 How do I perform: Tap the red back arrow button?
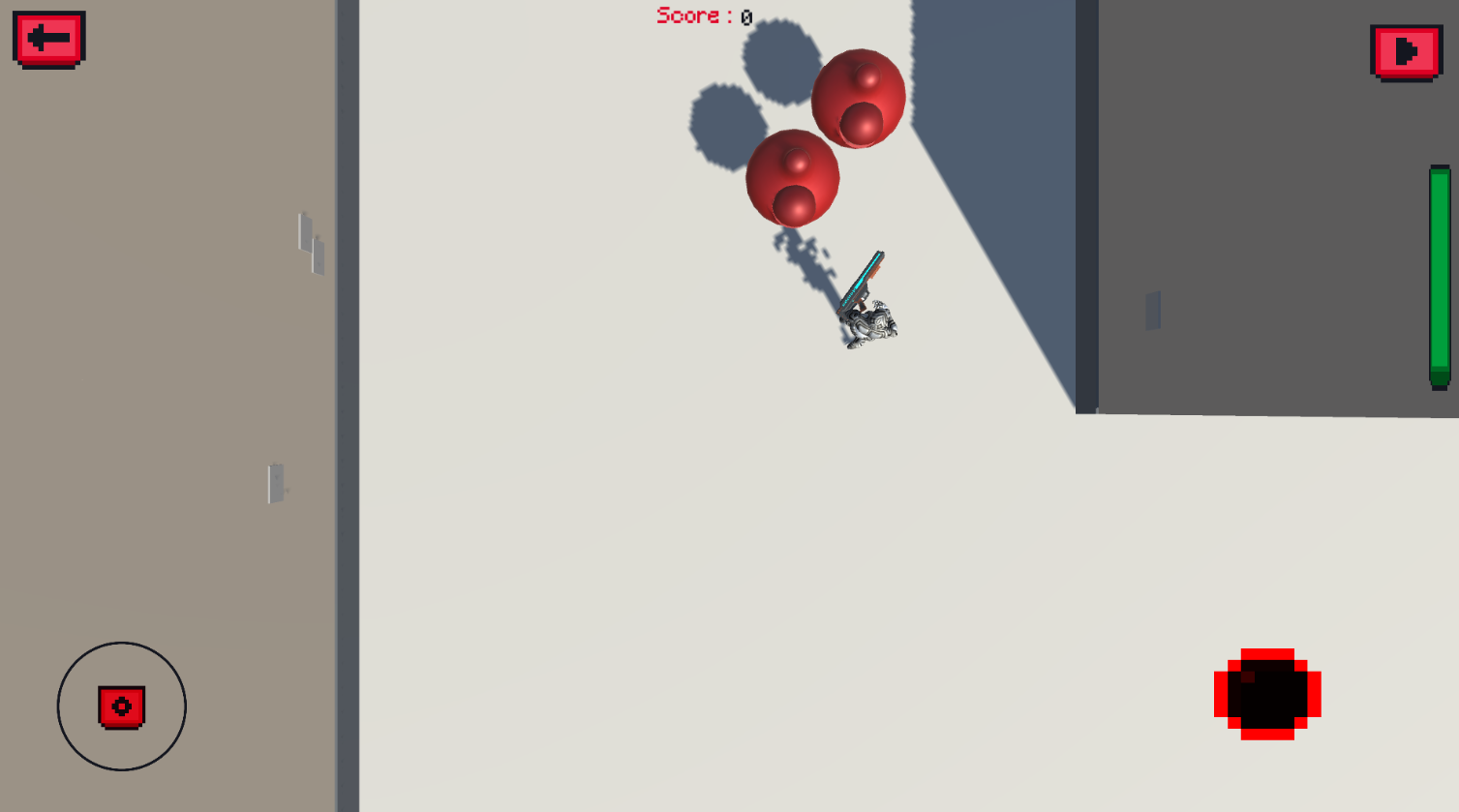tap(49, 39)
